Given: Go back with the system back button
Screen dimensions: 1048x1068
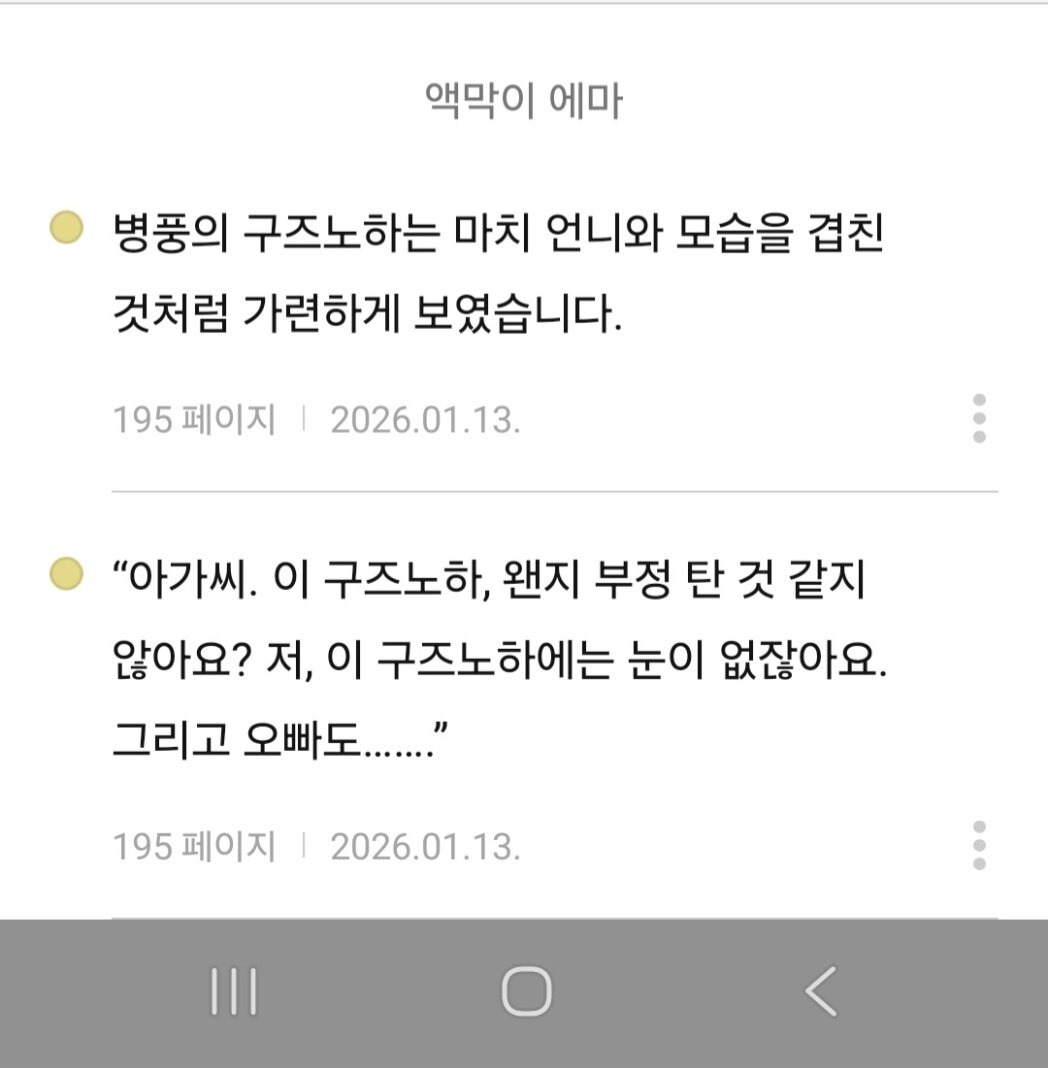Looking at the screenshot, I should pos(820,992).
